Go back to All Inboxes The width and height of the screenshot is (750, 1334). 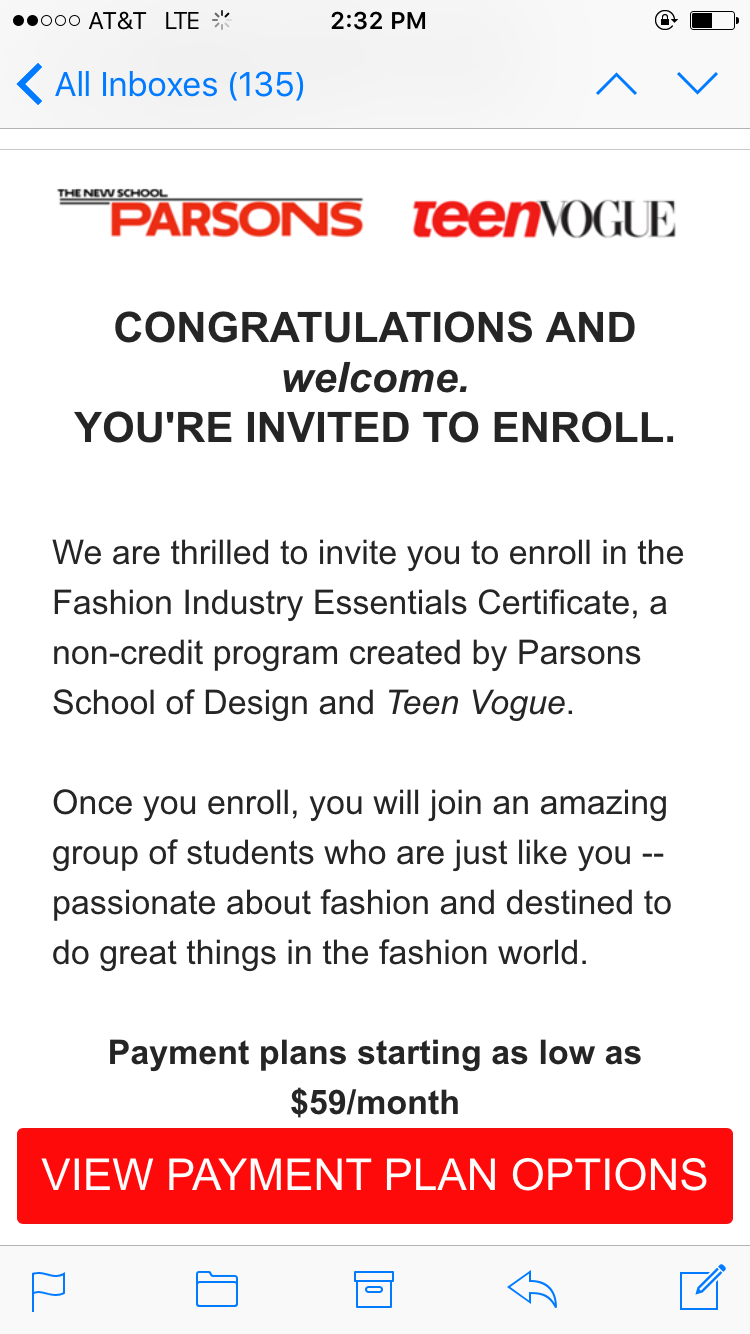[x=161, y=84]
